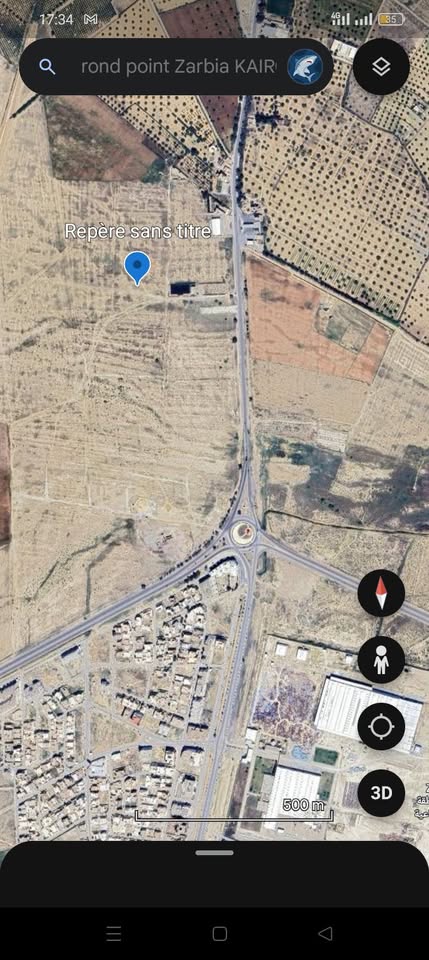This screenshot has height=960, width=429.
Task: Reset map orientation with the compass
Action: 381,593
